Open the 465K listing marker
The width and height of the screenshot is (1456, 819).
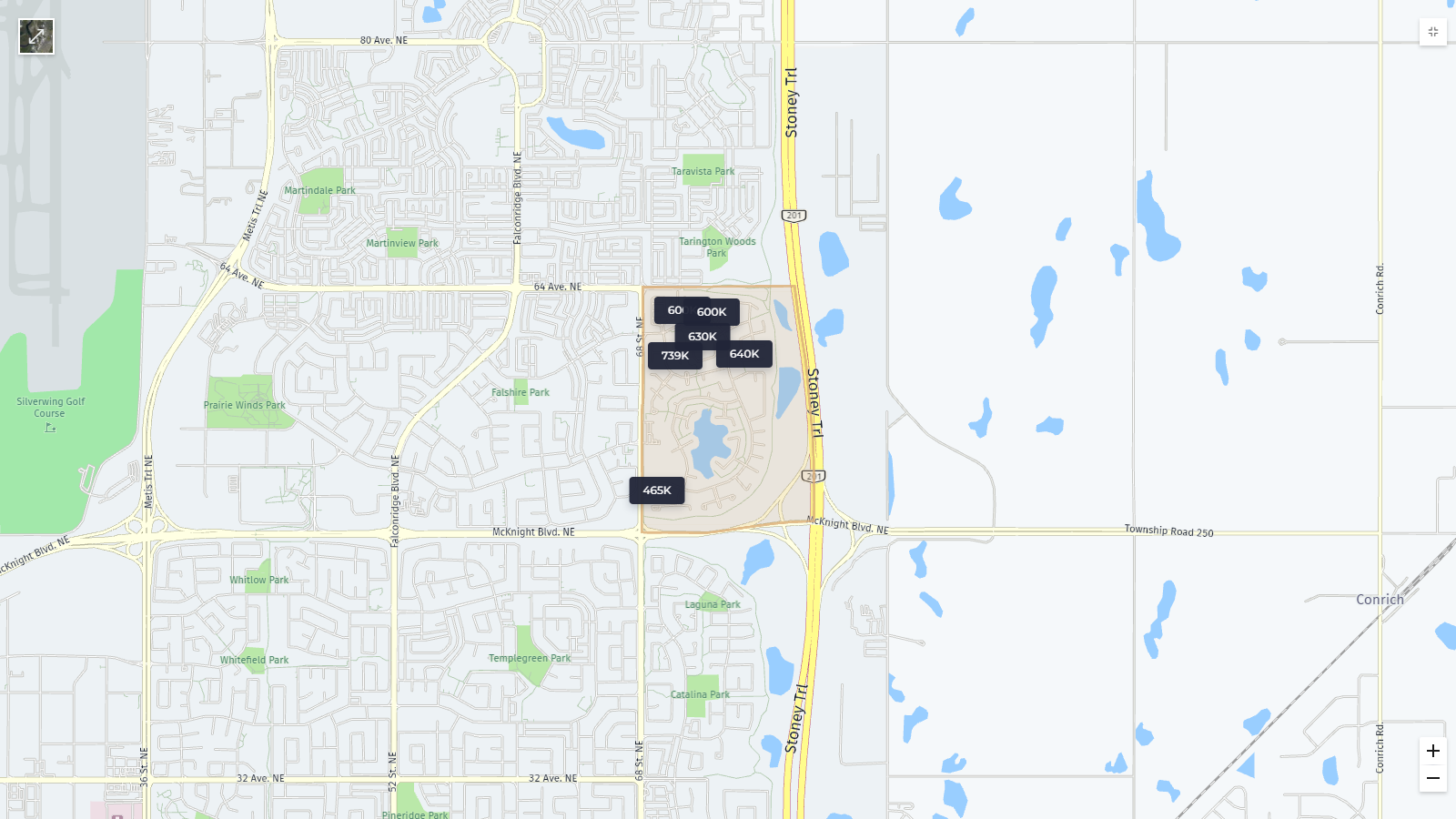coord(656,490)
